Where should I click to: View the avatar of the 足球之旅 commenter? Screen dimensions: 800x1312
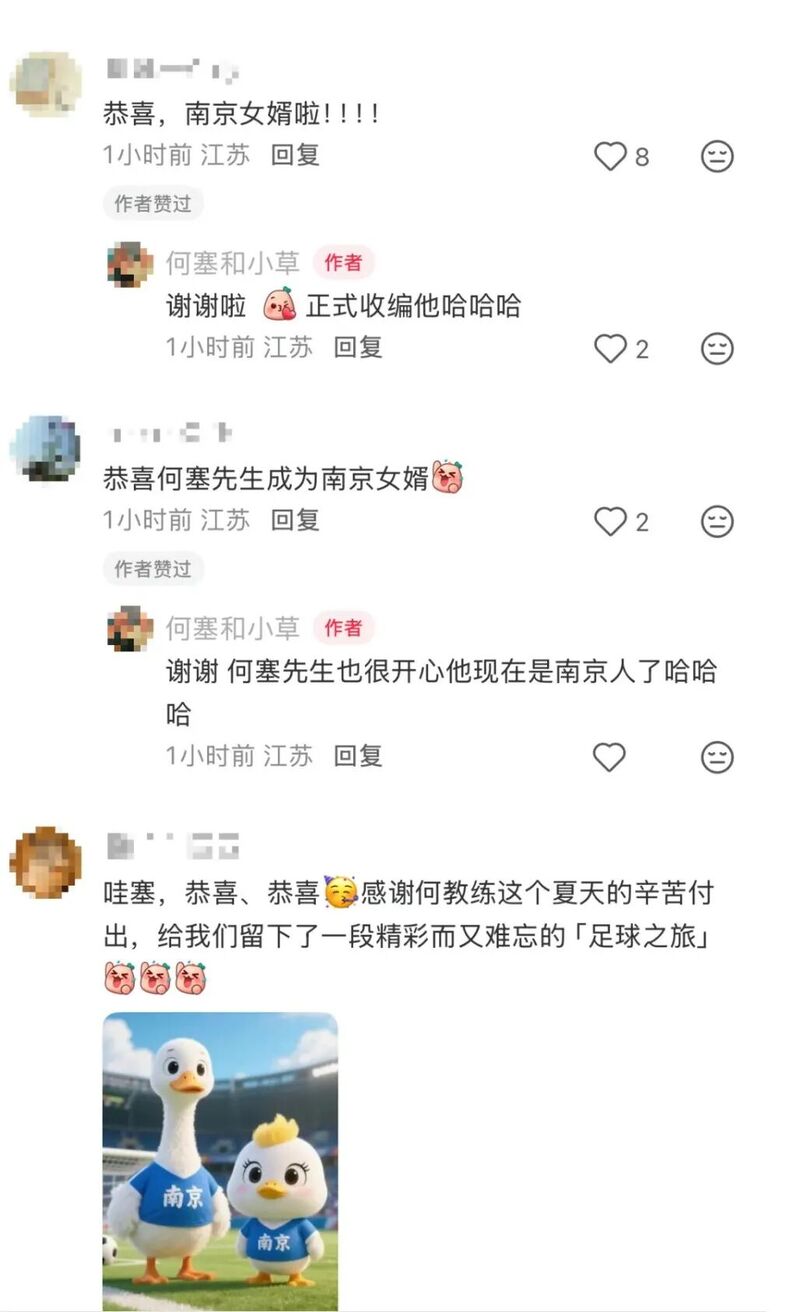(x=45, y=862)
